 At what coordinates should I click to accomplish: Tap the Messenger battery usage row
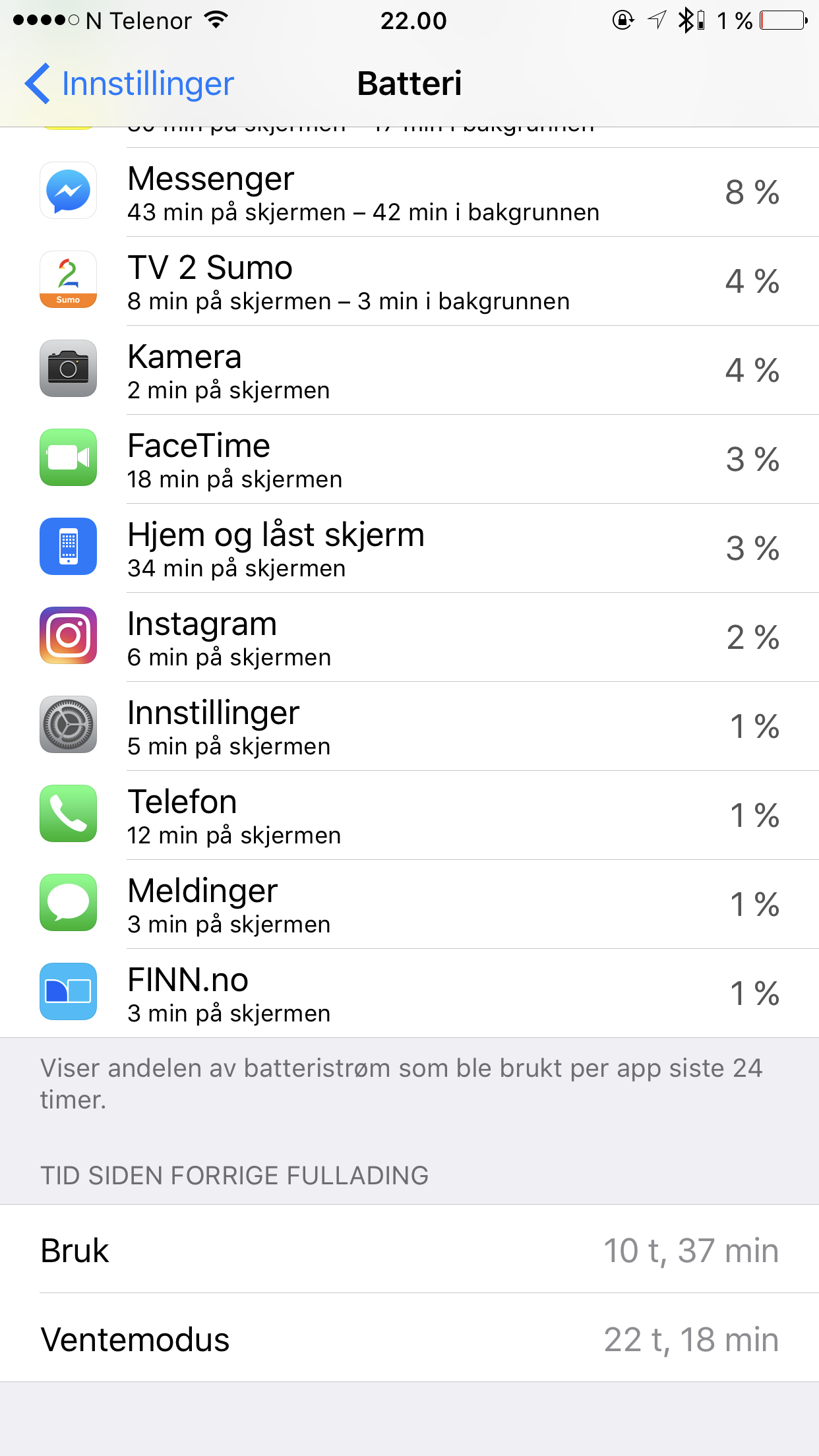click(409, 192)
